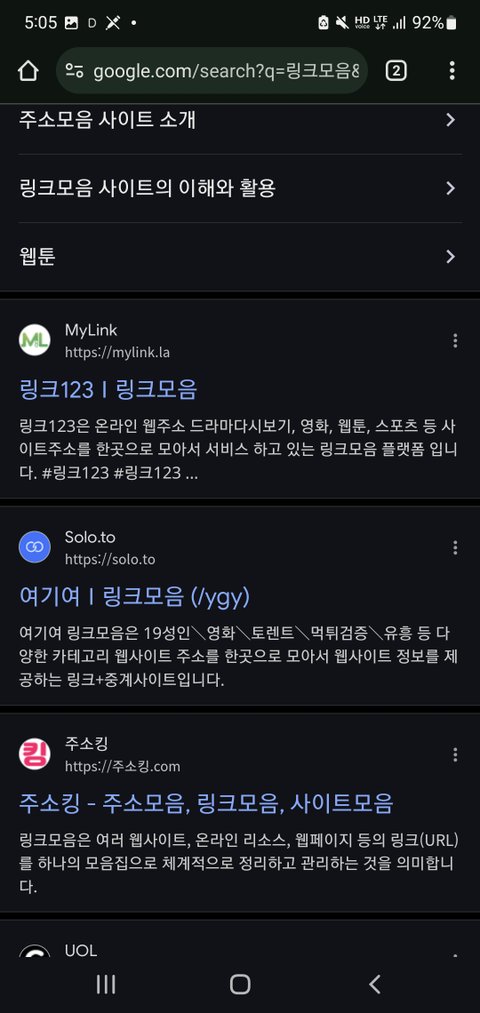Go back using the system back button
This screenshot has height=1013, width=480.
pyautogui.click(x=374, y=985)
